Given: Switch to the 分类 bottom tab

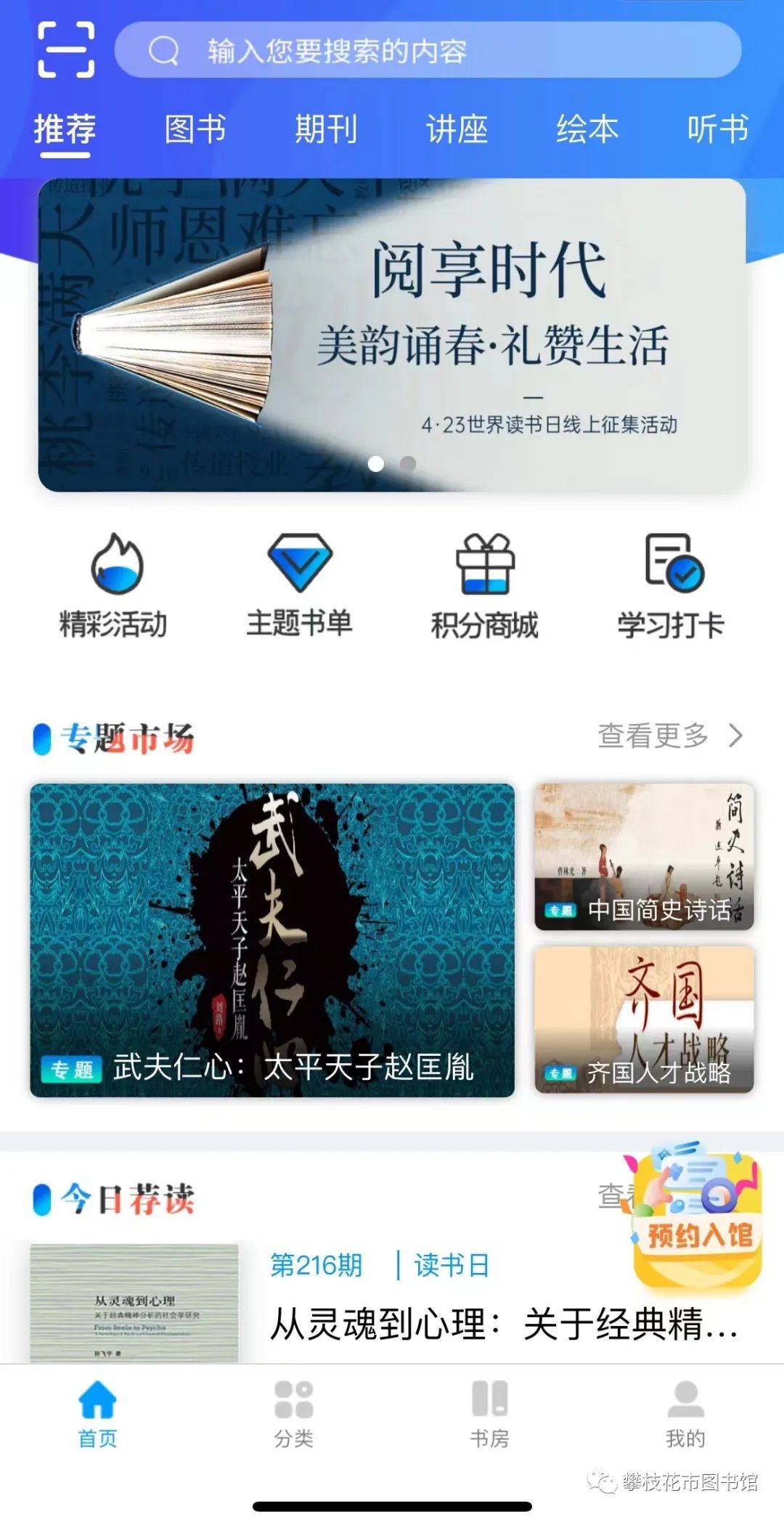Looking at the screenshot, I should pos(294,1413).
